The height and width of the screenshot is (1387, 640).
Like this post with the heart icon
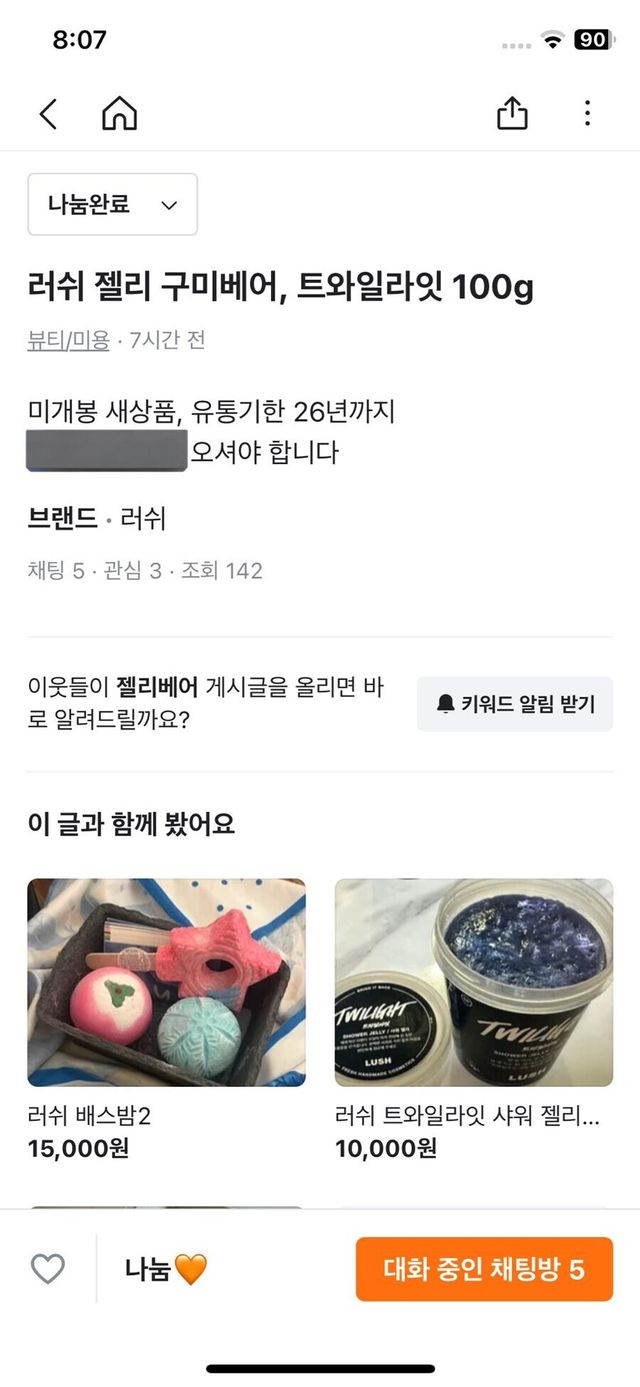(48, 1269)
